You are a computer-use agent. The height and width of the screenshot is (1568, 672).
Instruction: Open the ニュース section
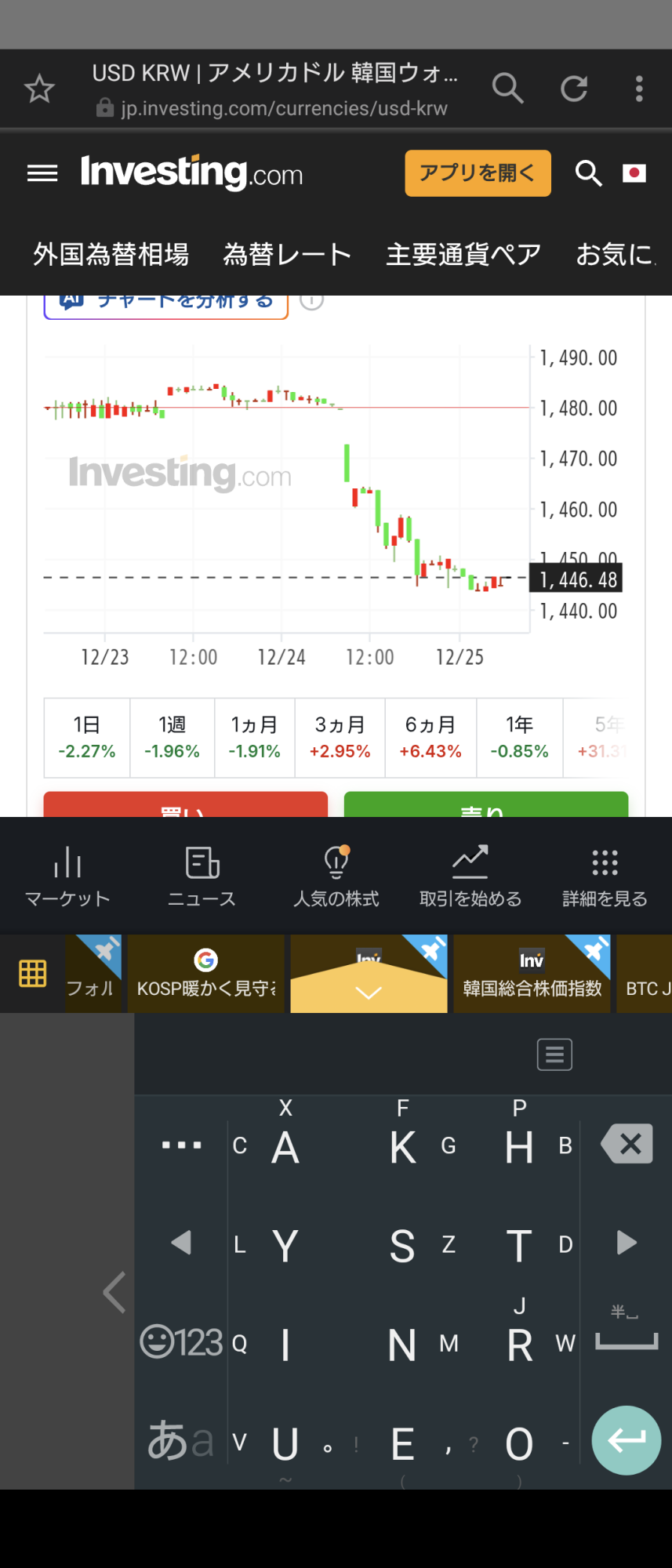click(x=202, y=877)
